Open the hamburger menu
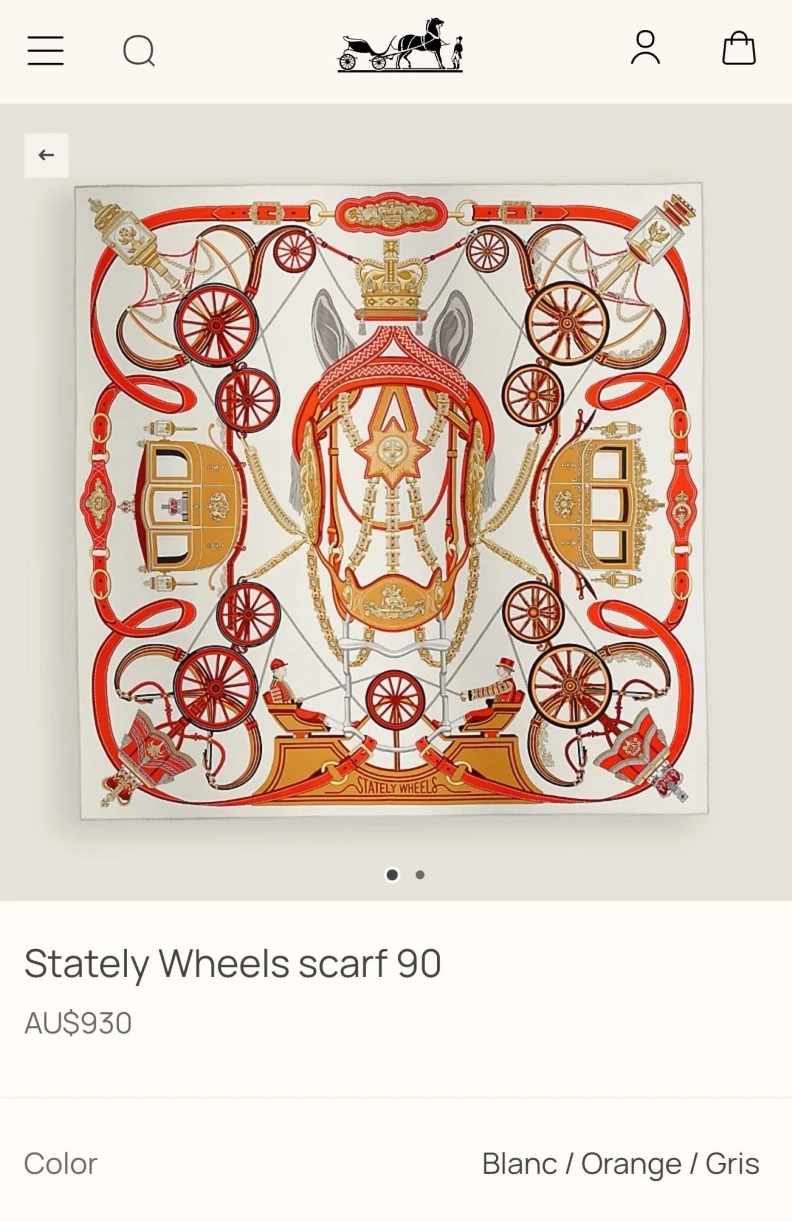Image resolution: width=792 pixels, height=1222 pixels. (x=45, y=50)
